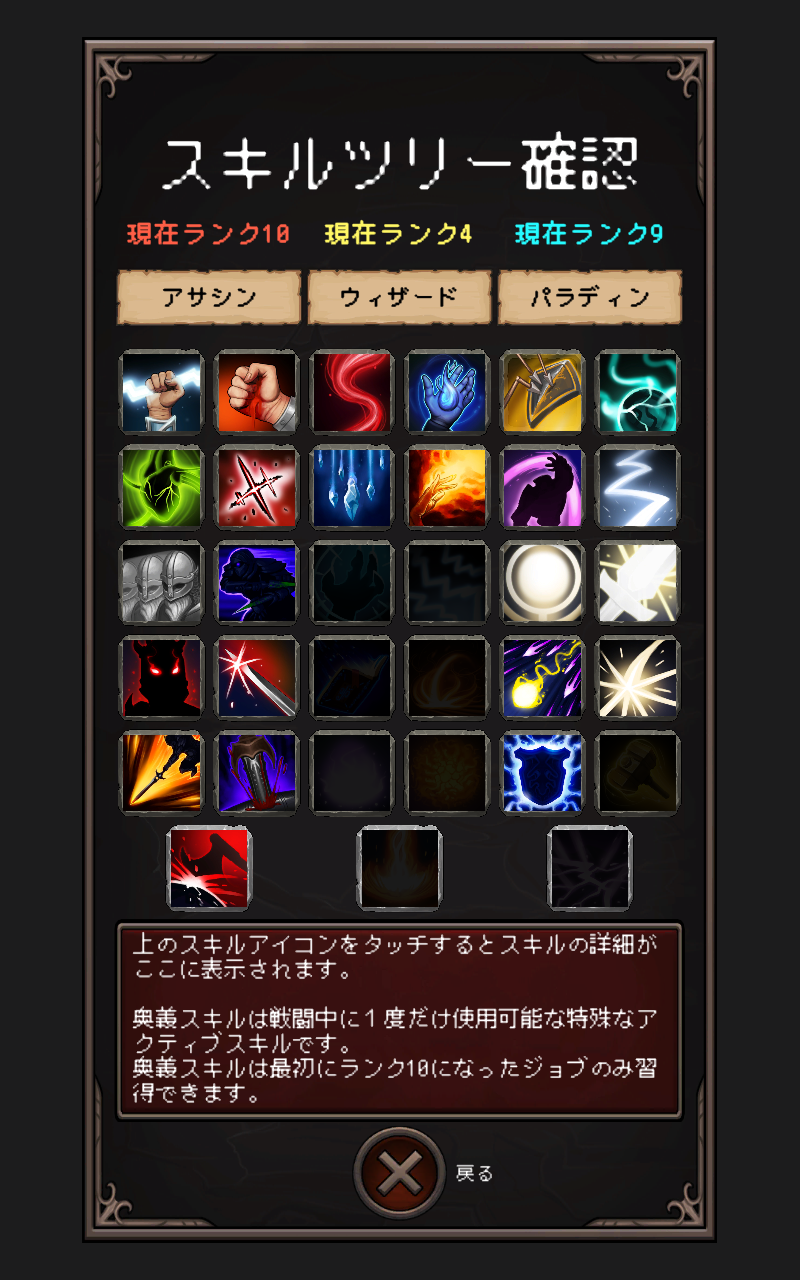
Task: Select the white zigzag lightning skill
Action: [636, 487]
